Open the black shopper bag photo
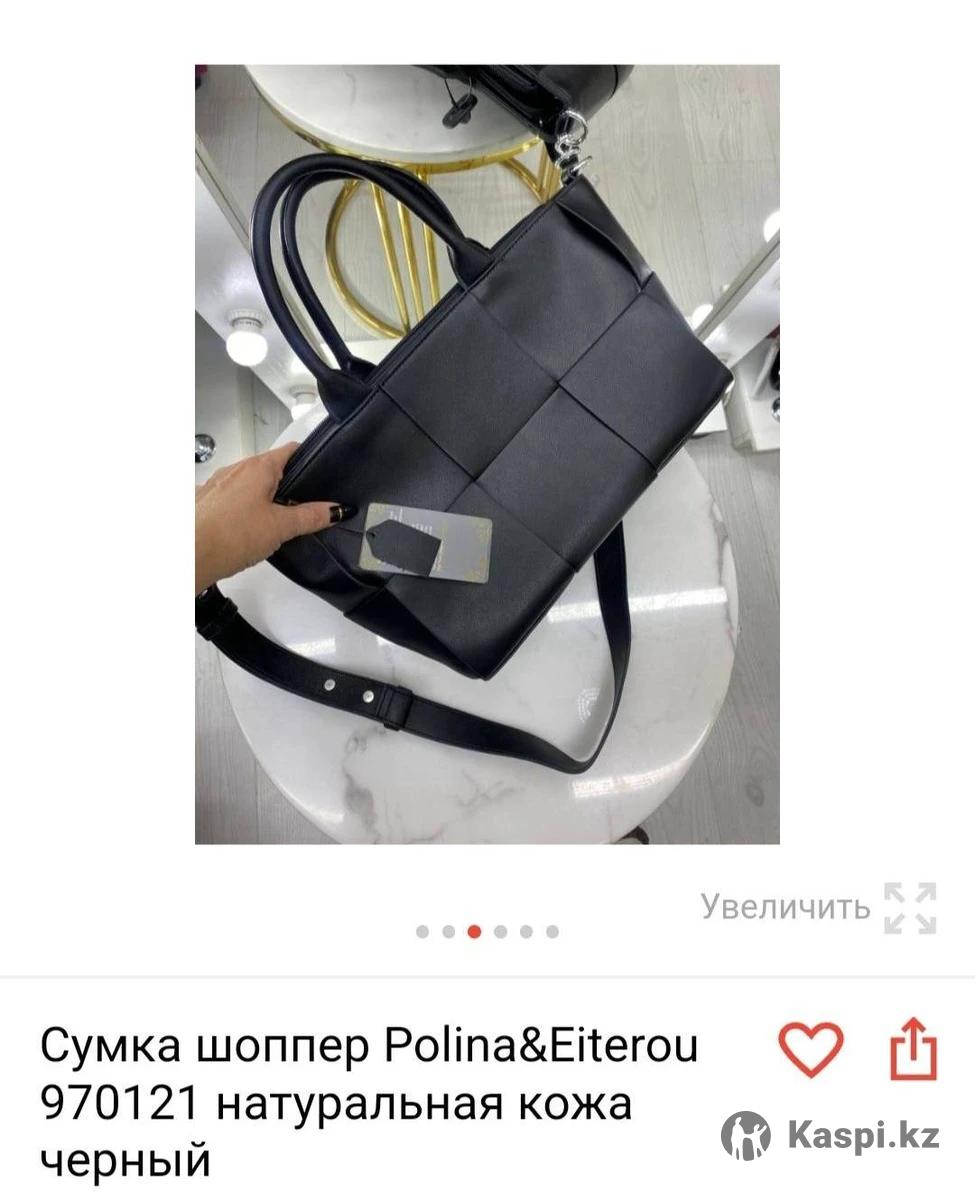This screenshot has height=1200, width=975. pyautogui.click(x=487, y=455)
